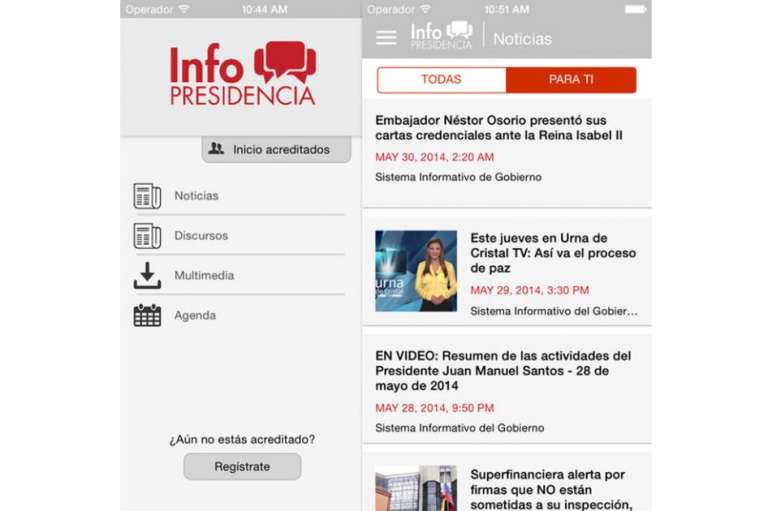Viewport: 768px width, 511px height.
Task: Open the Multimedia section
Action: click(x=239, y=275)
